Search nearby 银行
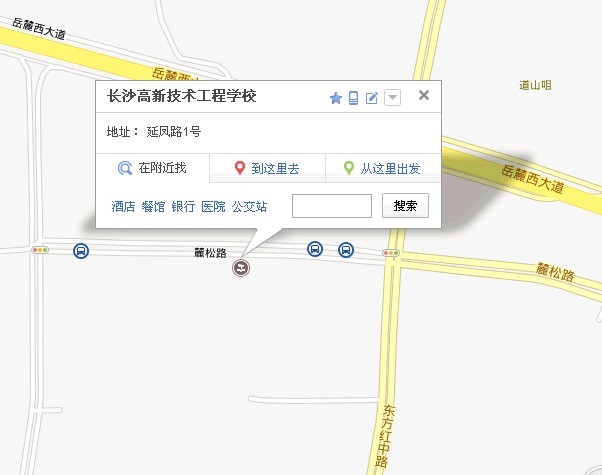 (183, 207)
